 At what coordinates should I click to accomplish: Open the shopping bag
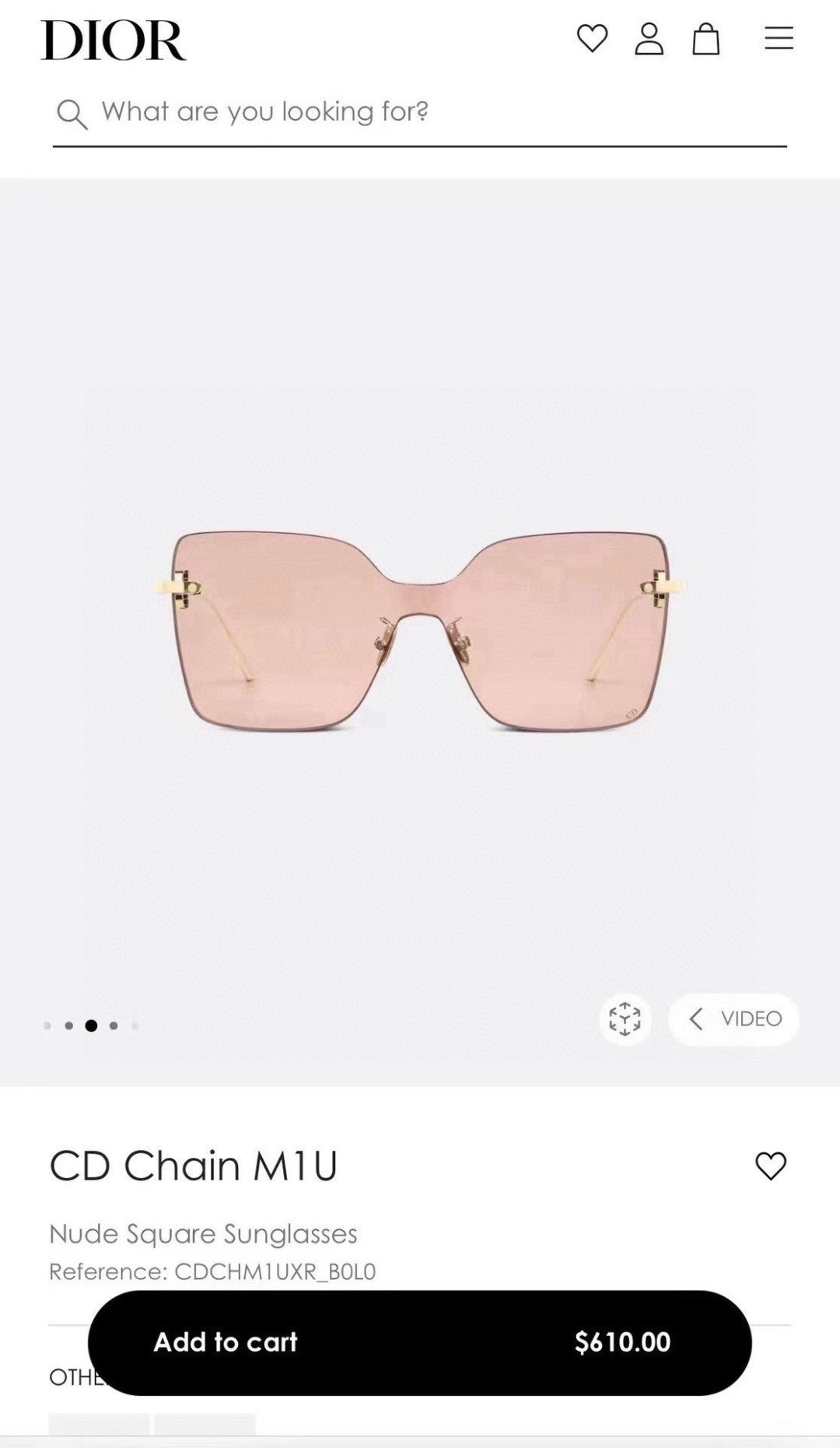point(705,38)
